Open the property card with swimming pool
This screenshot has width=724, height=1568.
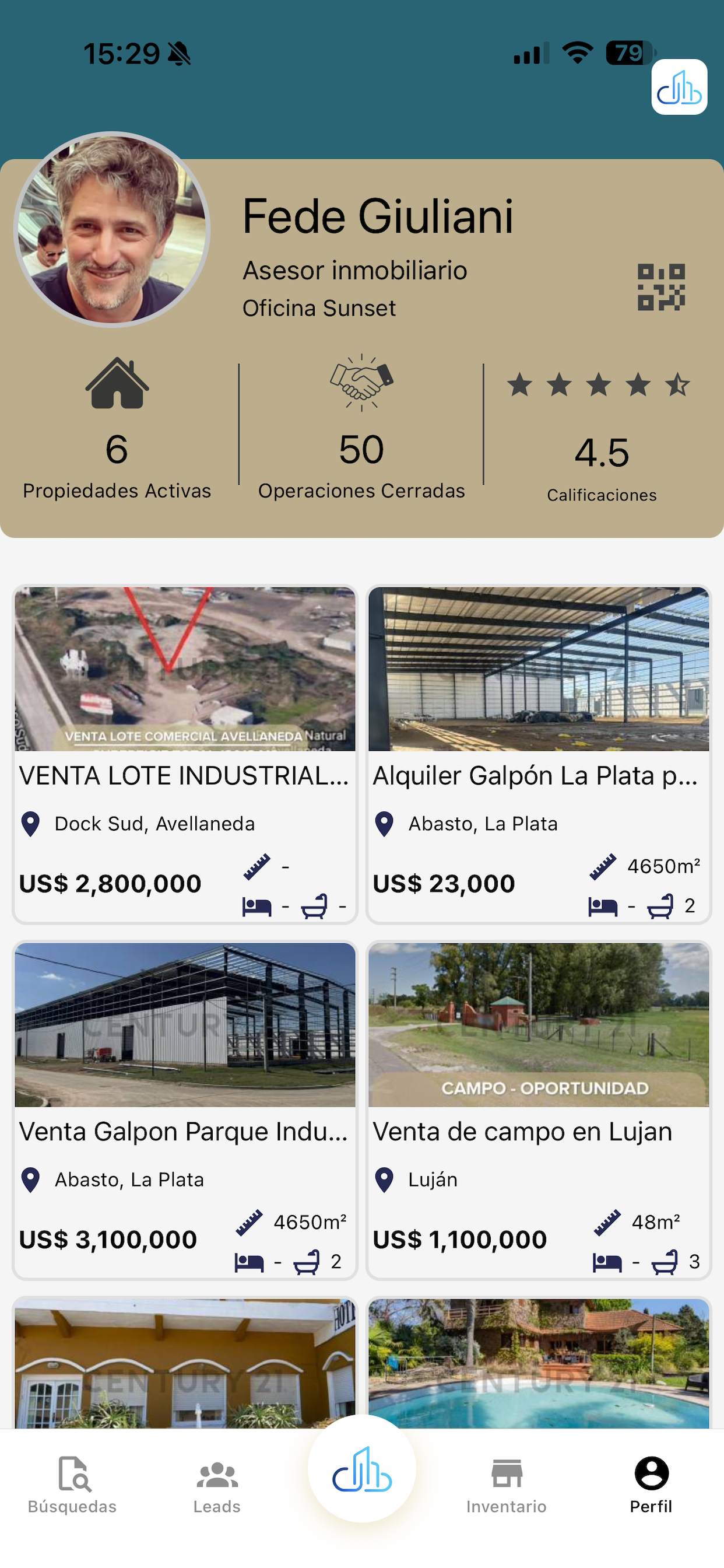coord(539,1363)
